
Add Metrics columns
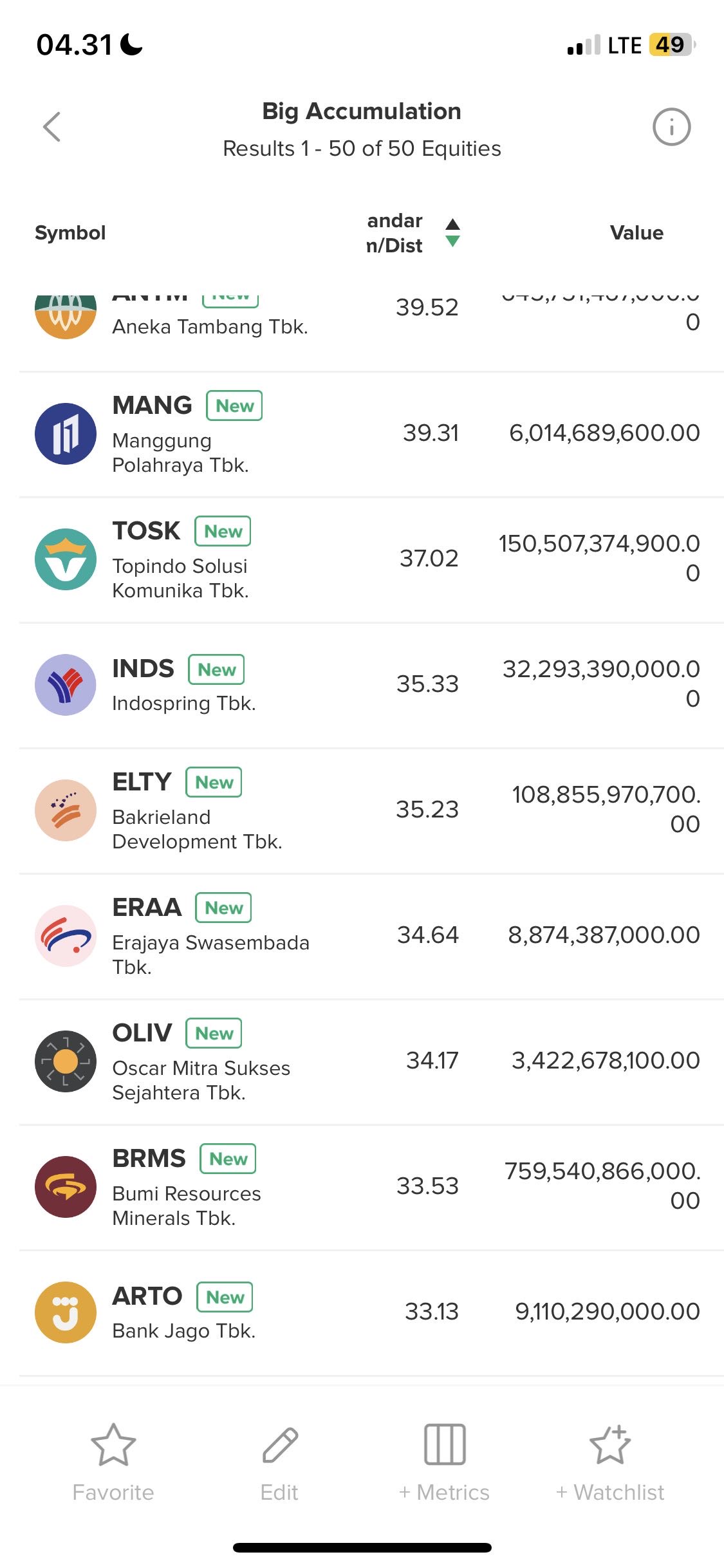[x=444, y=1462]
